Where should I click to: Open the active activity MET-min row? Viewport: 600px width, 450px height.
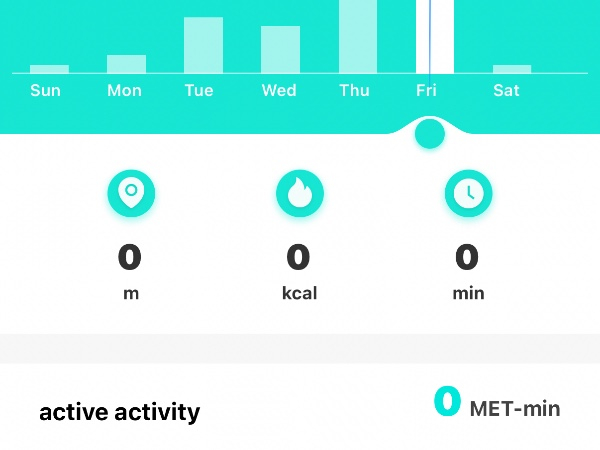tap(300, 410)
